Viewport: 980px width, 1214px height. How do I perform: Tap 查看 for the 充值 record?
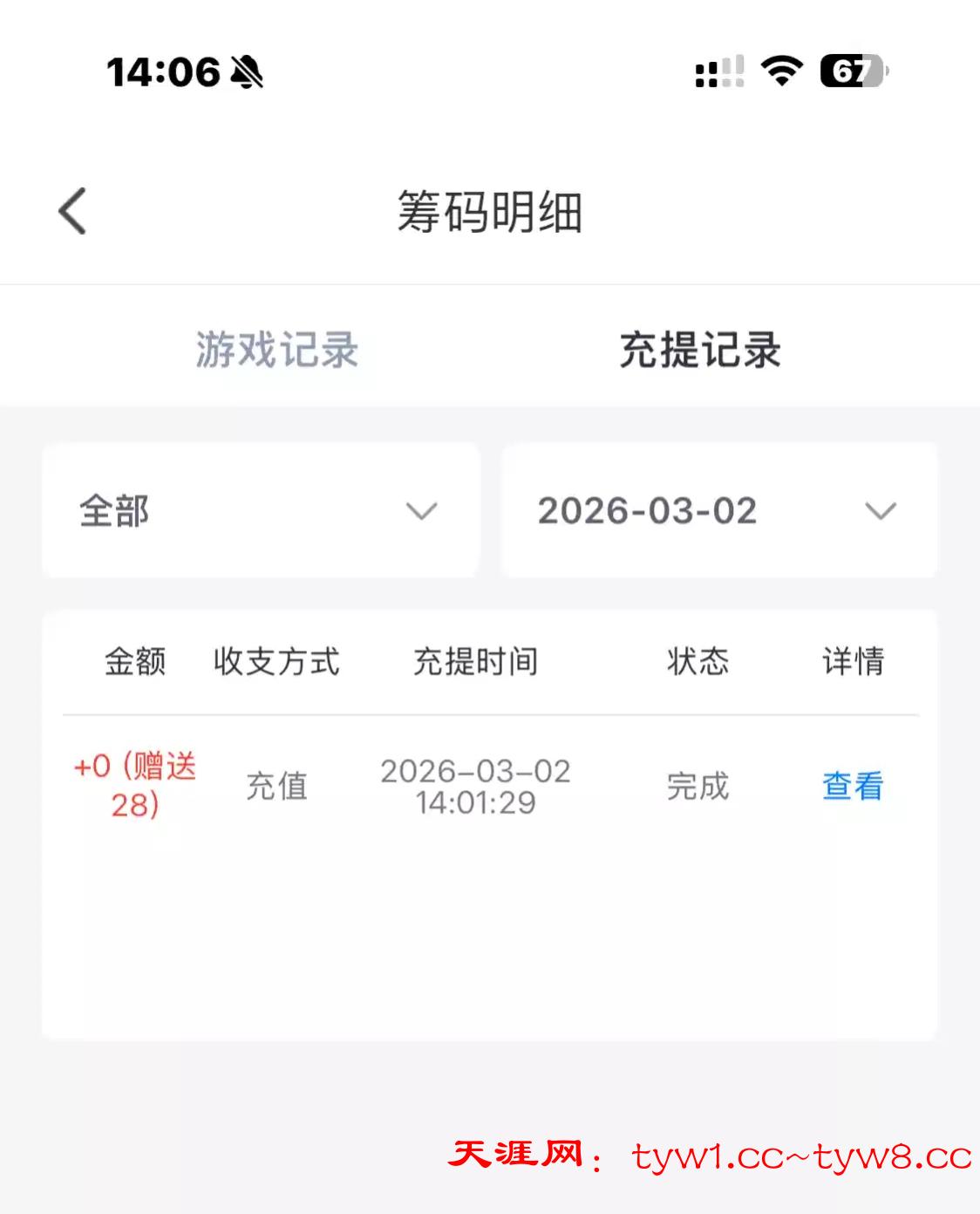point(852,786)
